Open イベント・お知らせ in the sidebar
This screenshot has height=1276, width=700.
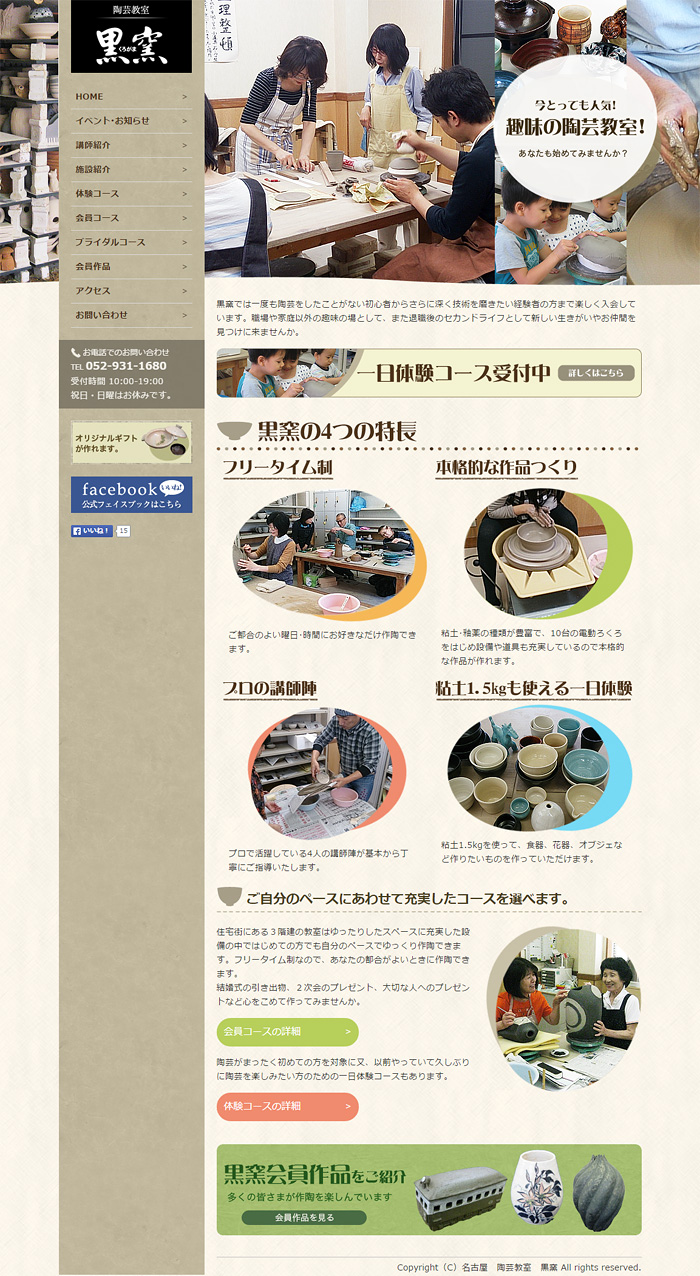131,121
